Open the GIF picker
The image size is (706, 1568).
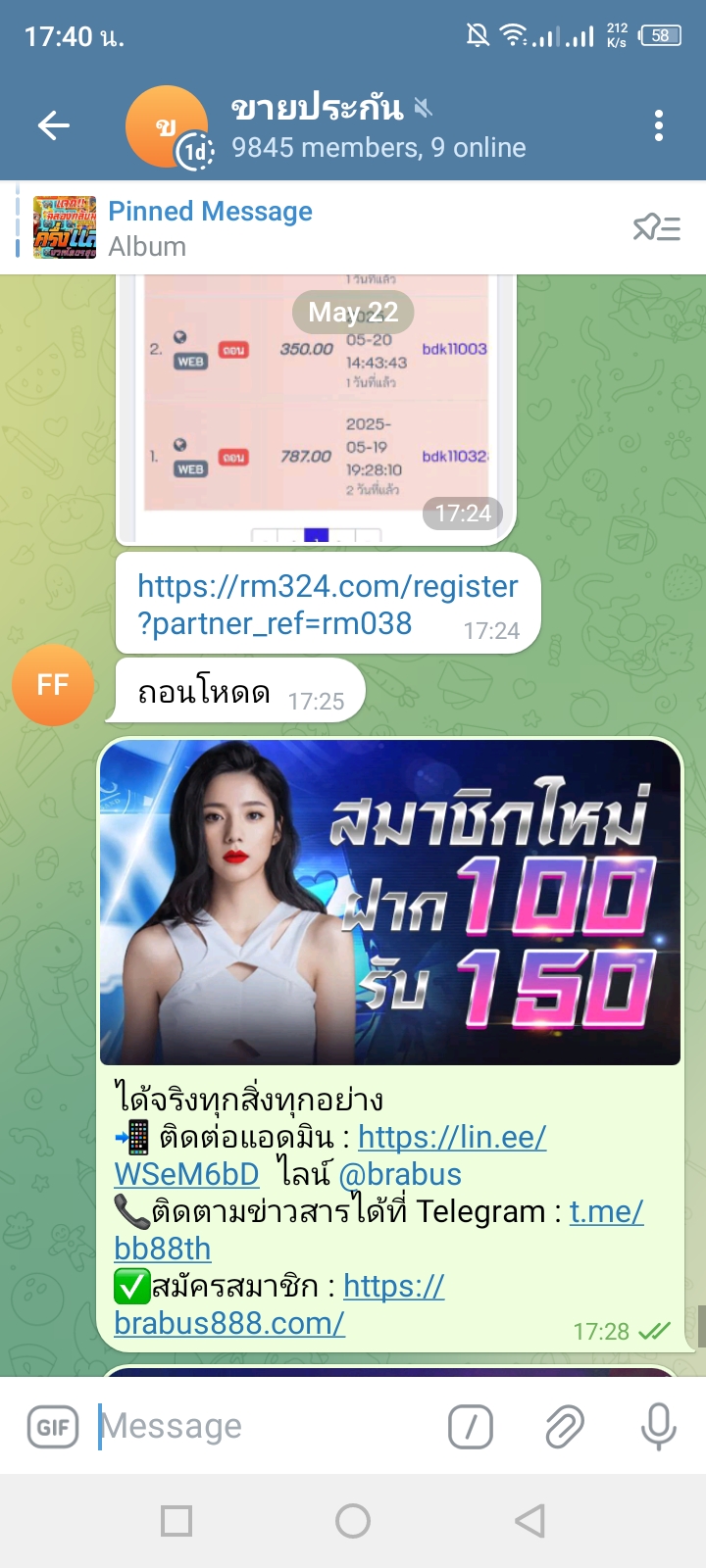click(53, 1427)
